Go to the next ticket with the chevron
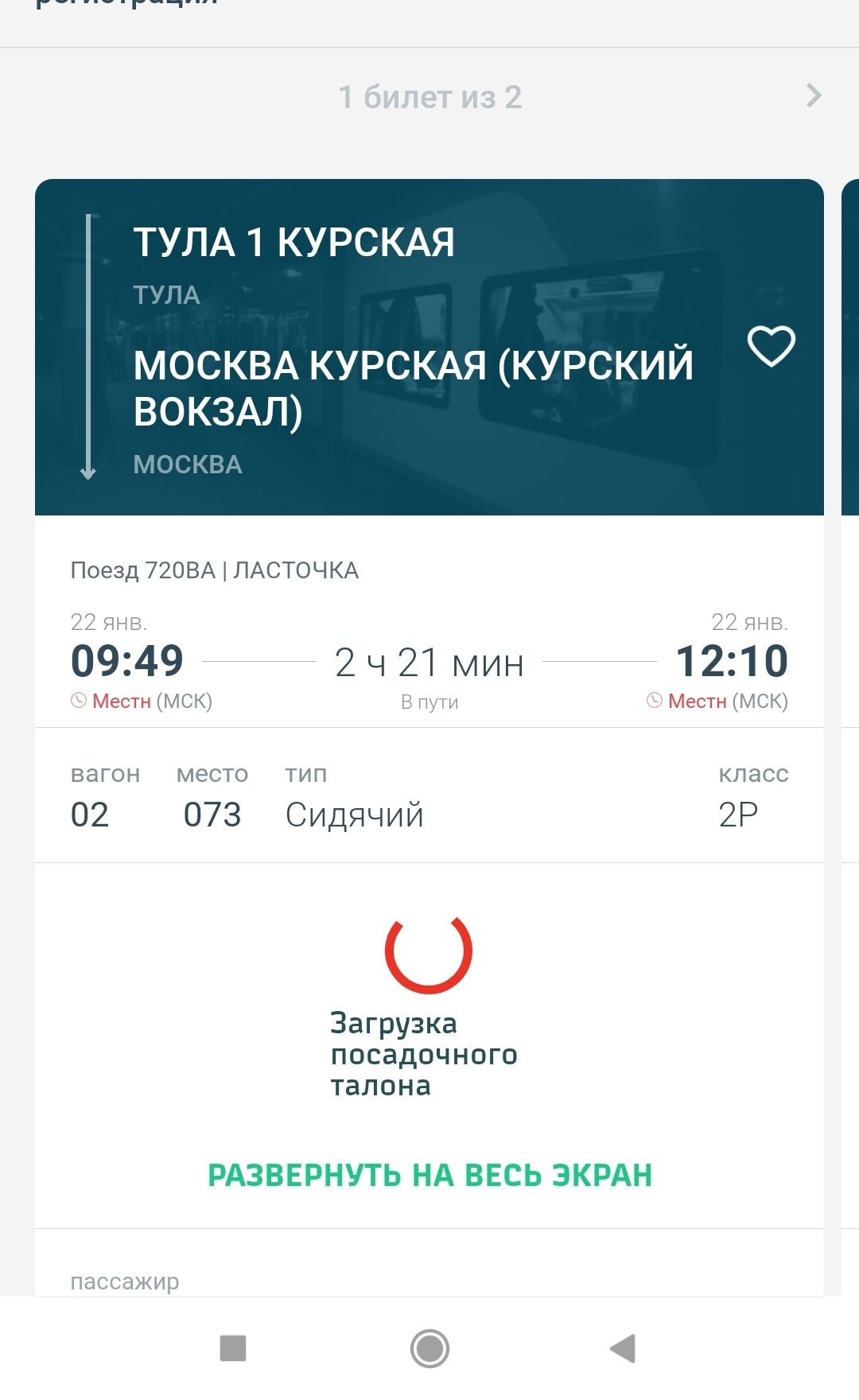The image size is (859, 1400). [813, 96]
